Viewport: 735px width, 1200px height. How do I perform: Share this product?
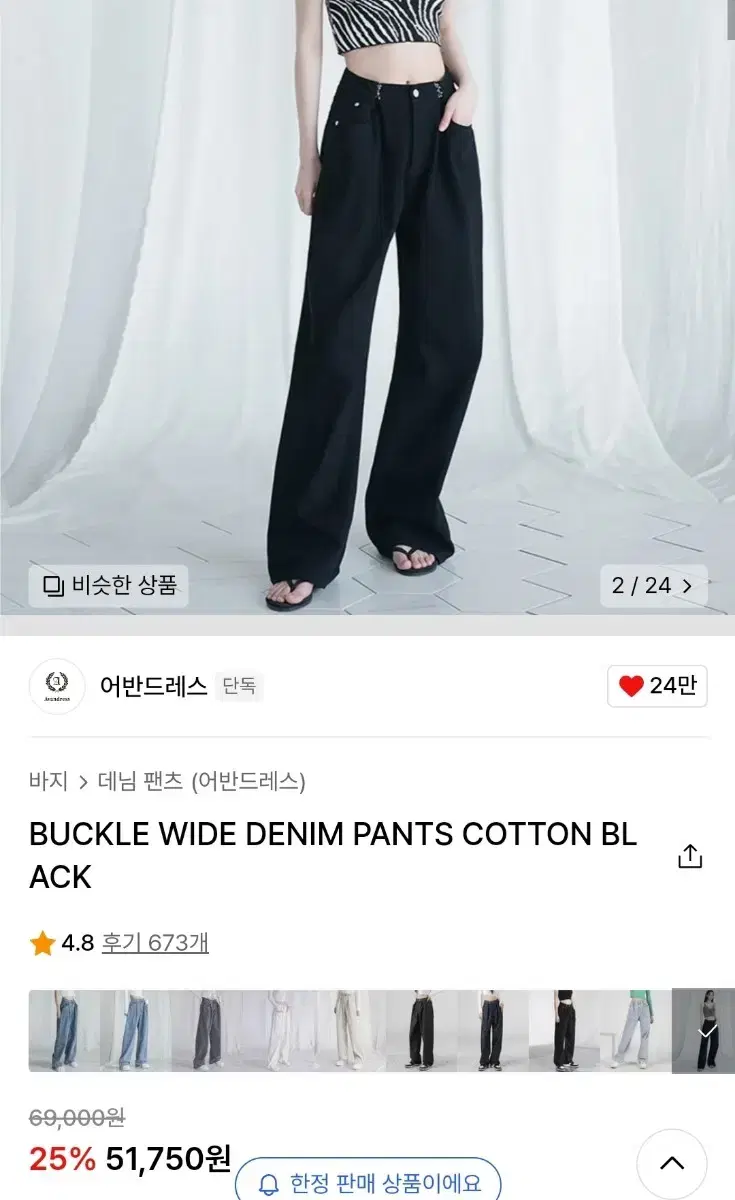690,856
